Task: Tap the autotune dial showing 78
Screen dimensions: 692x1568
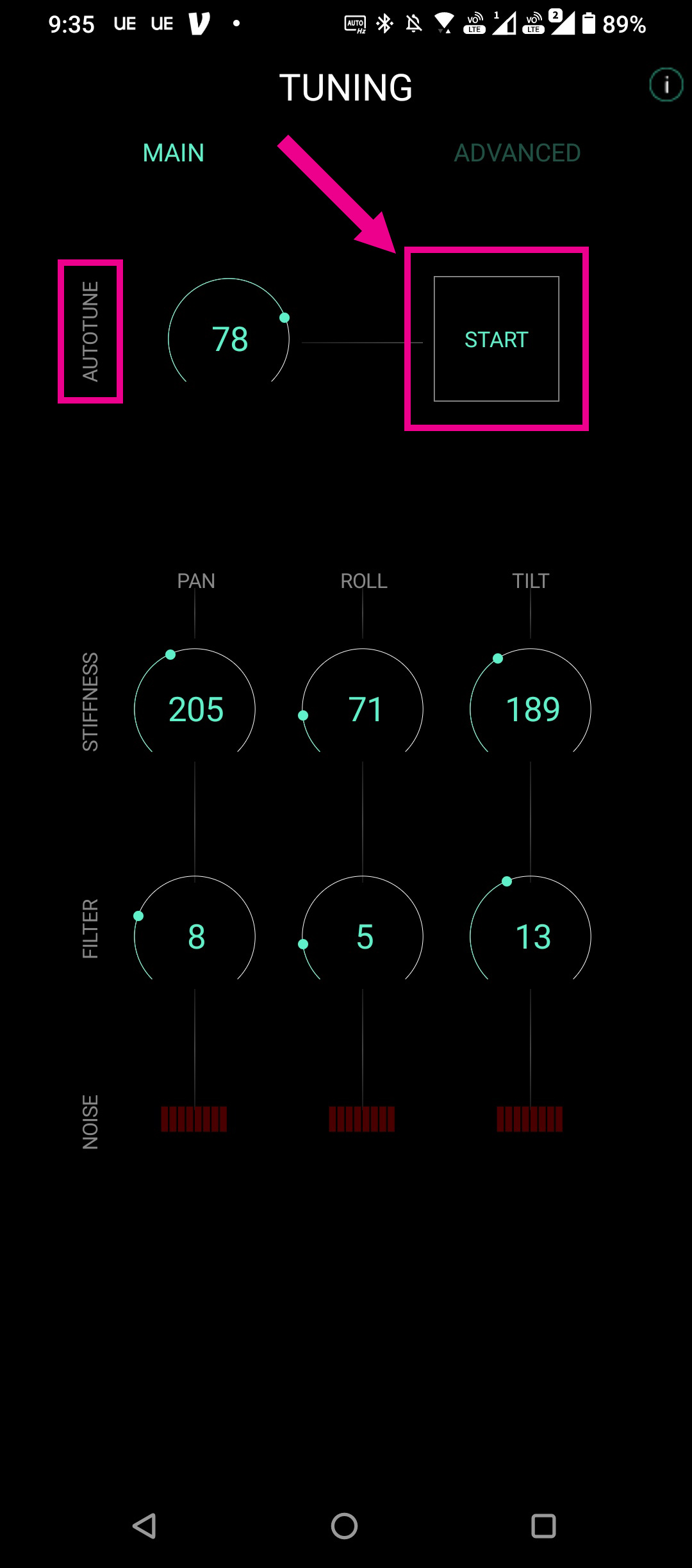Action: tap(229, 334)
